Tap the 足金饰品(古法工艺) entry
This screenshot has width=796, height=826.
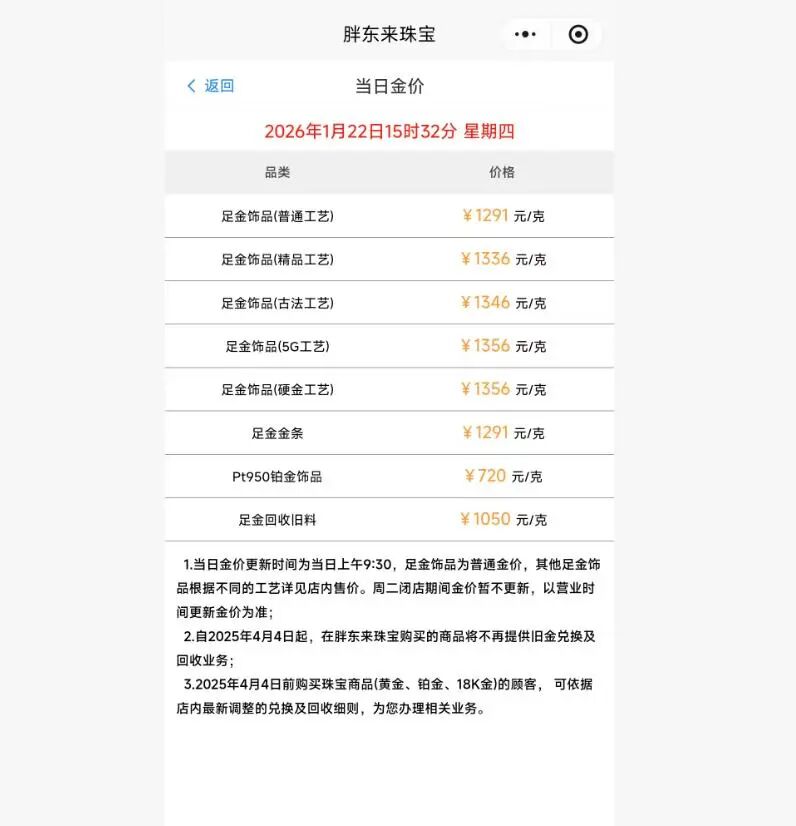coord(277,302)
